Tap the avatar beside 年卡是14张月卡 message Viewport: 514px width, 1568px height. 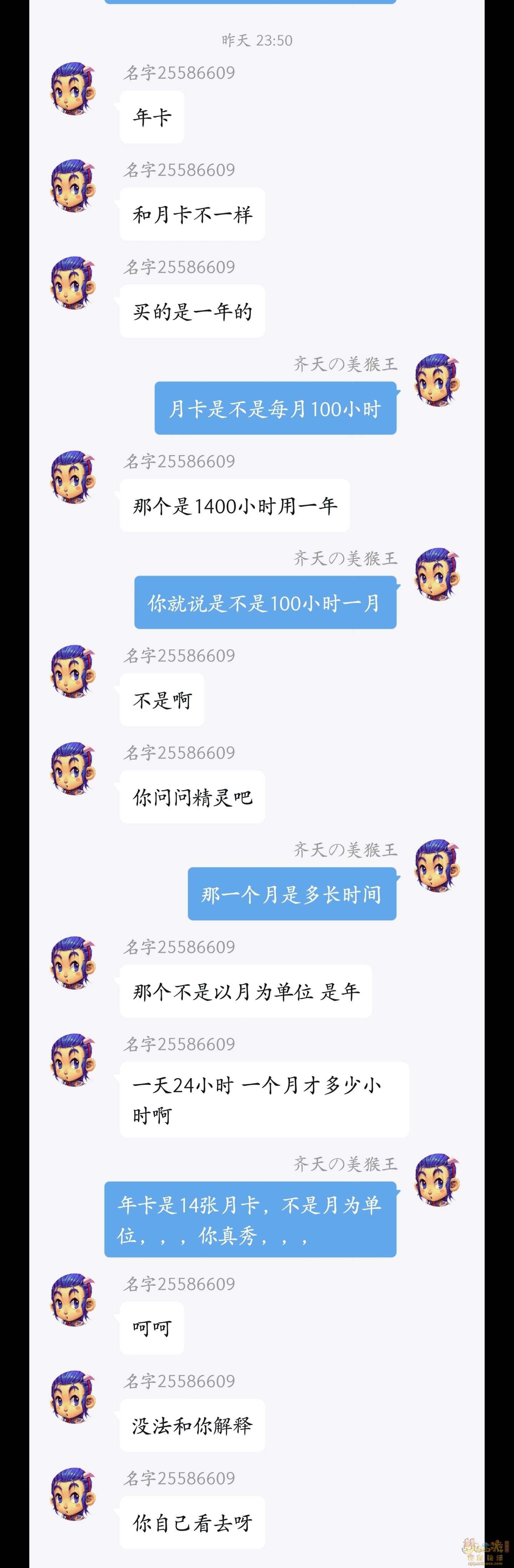pos(437,1180)
